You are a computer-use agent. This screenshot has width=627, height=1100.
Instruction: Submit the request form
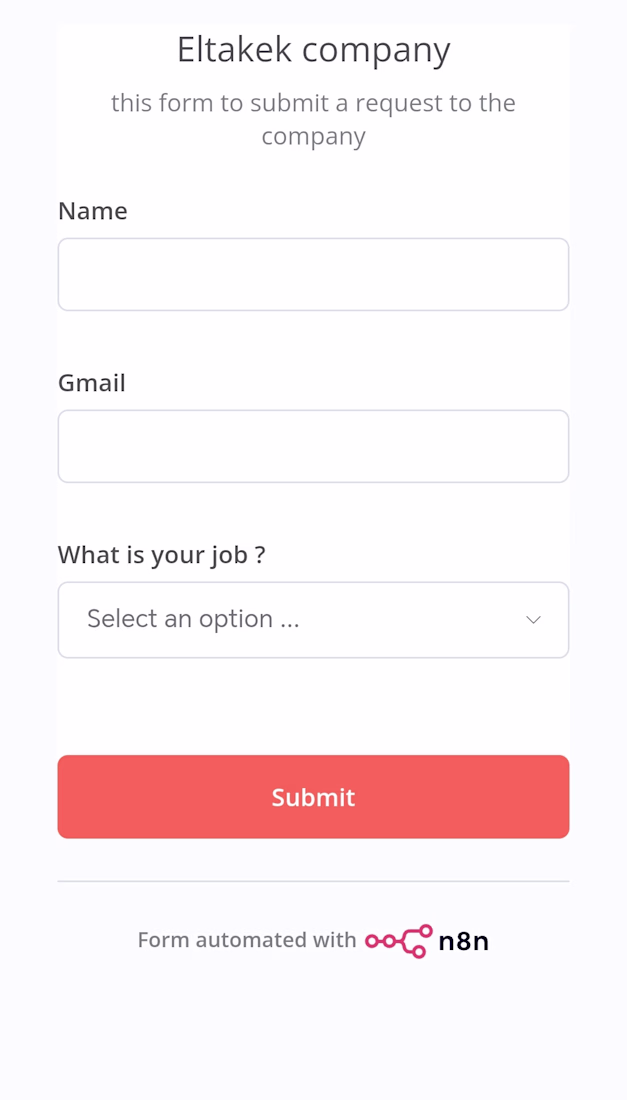pyautogui.click(x=313, y=796)
